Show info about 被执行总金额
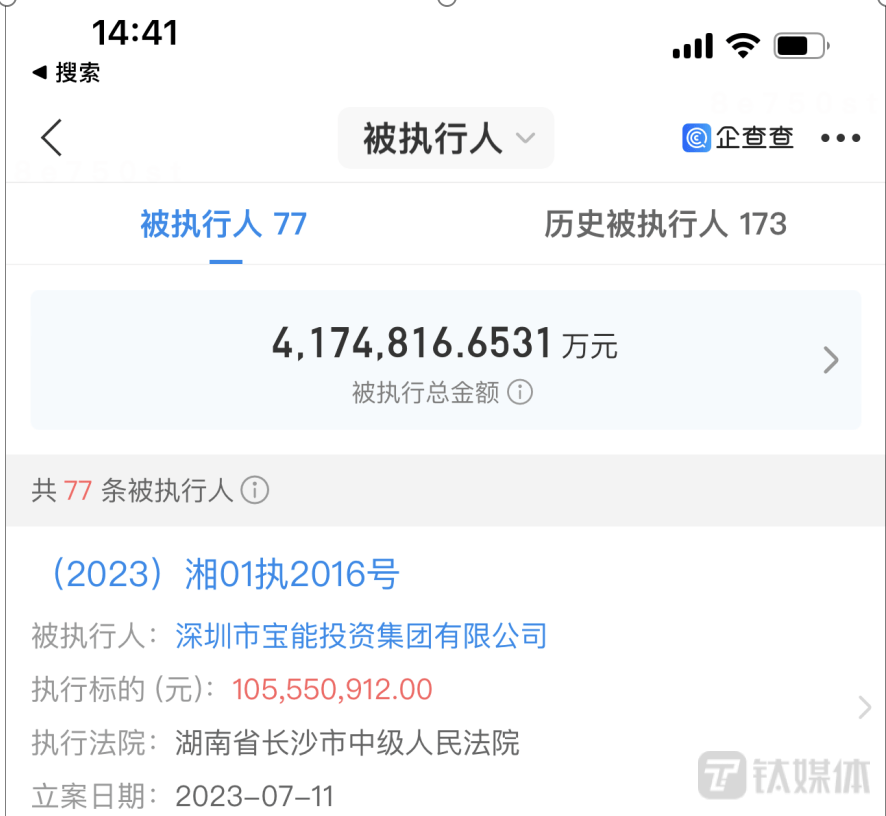Viewport: 886px width, 816px height. point(520,392)
